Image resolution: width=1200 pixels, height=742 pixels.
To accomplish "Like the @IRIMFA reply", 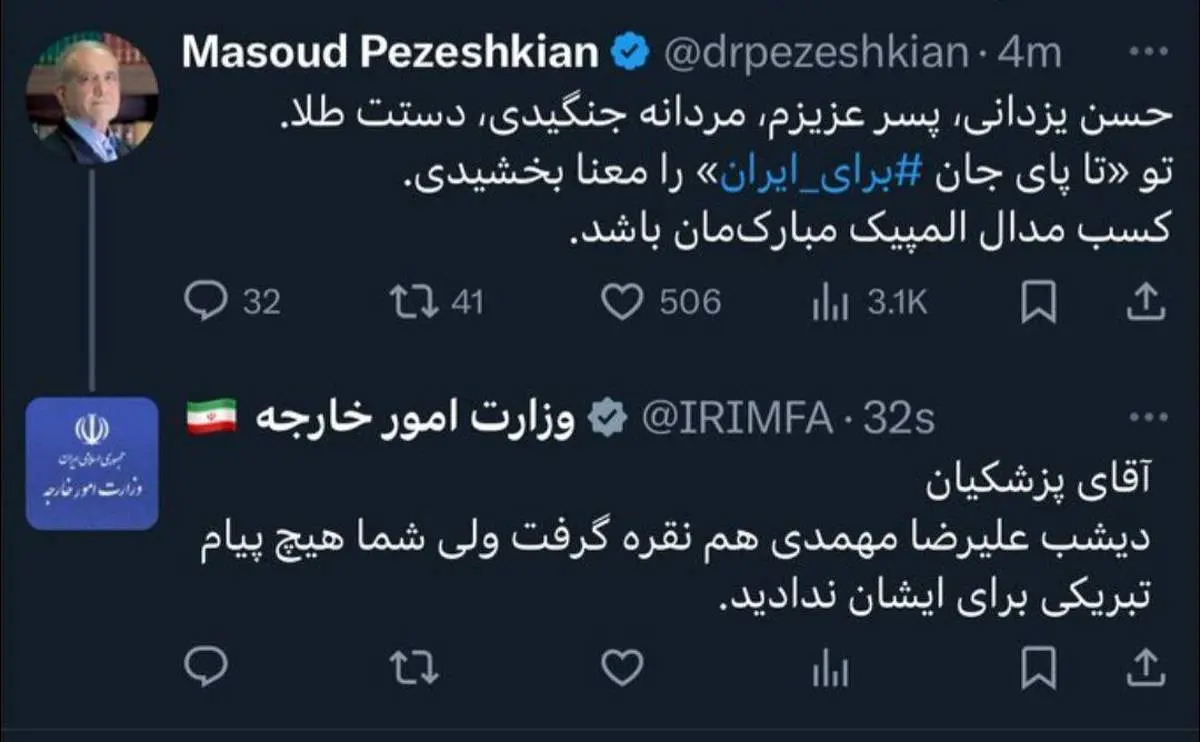I will [624, 667].
